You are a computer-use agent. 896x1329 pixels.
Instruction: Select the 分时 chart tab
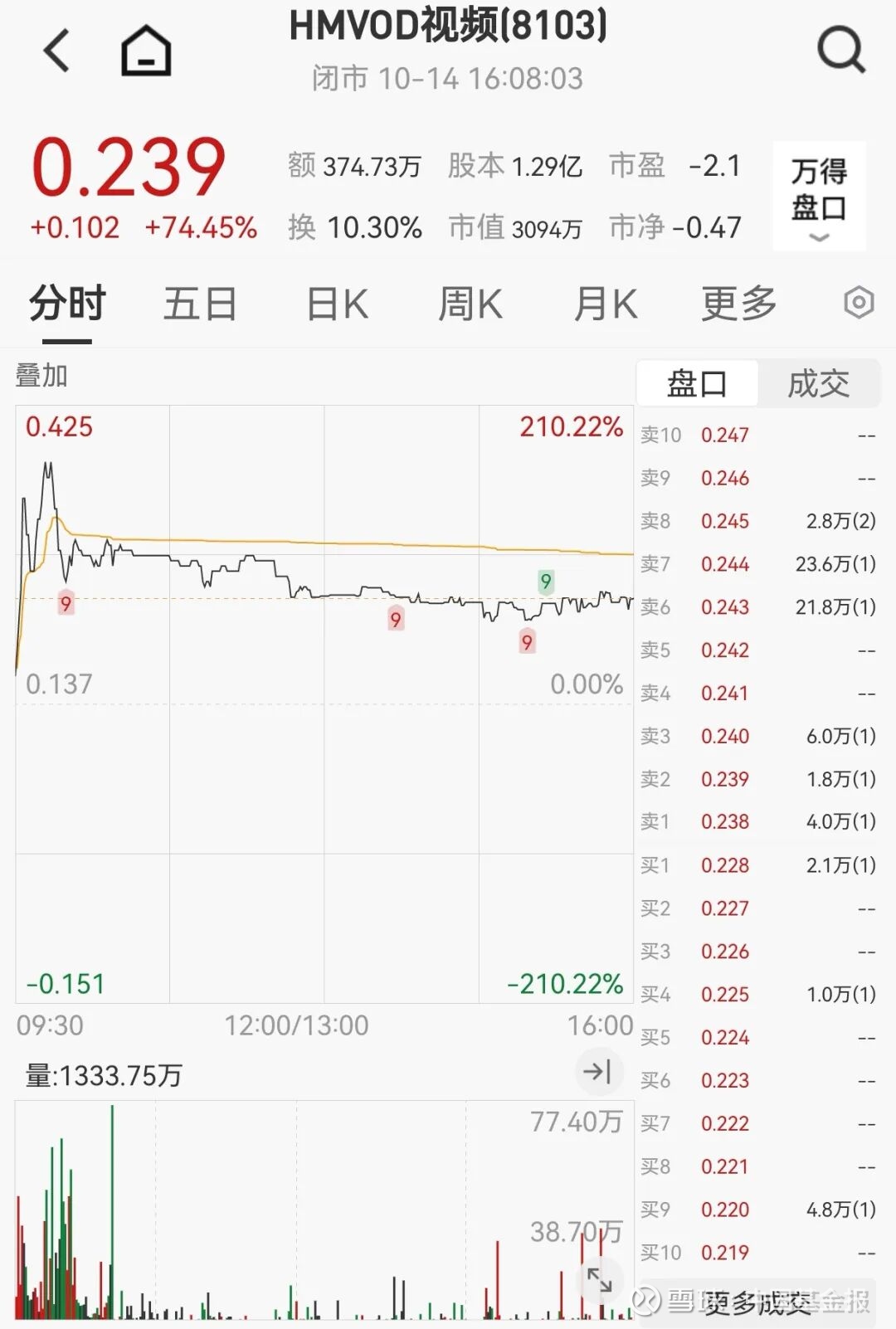click(67, 304)
